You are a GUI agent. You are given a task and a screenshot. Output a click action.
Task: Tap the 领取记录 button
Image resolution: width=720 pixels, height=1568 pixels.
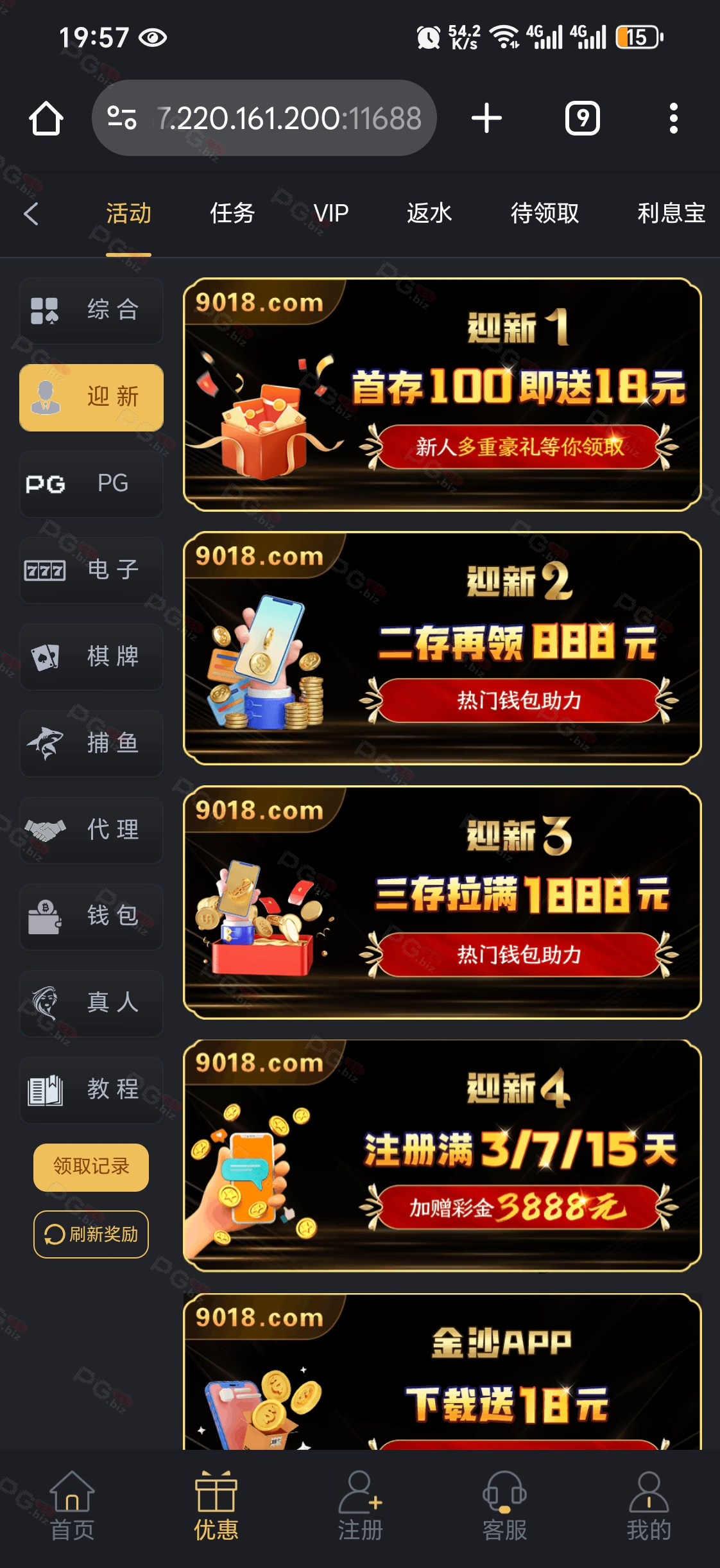click(91, 1167)
